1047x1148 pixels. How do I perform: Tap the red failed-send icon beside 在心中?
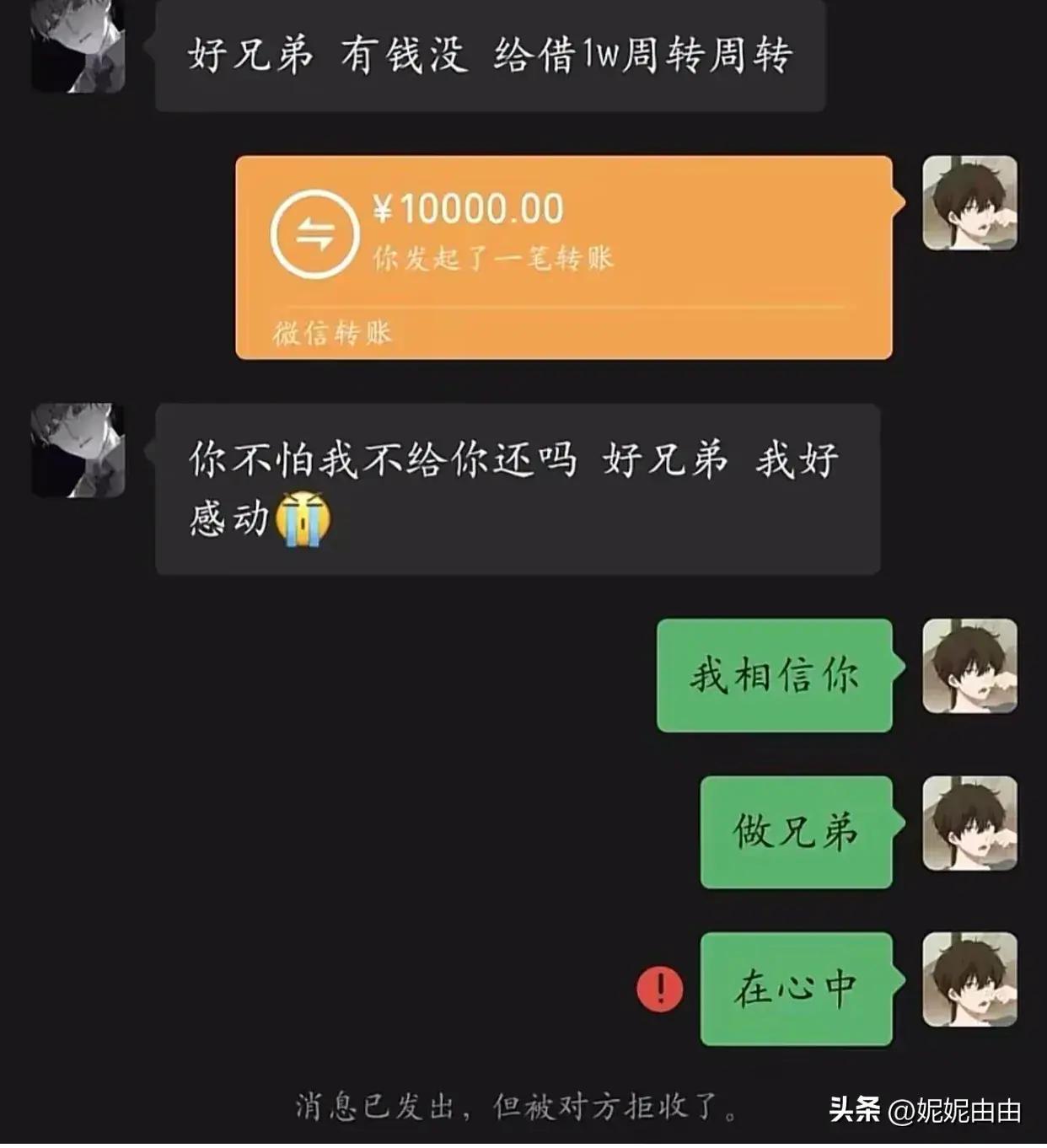coord(660,988)
